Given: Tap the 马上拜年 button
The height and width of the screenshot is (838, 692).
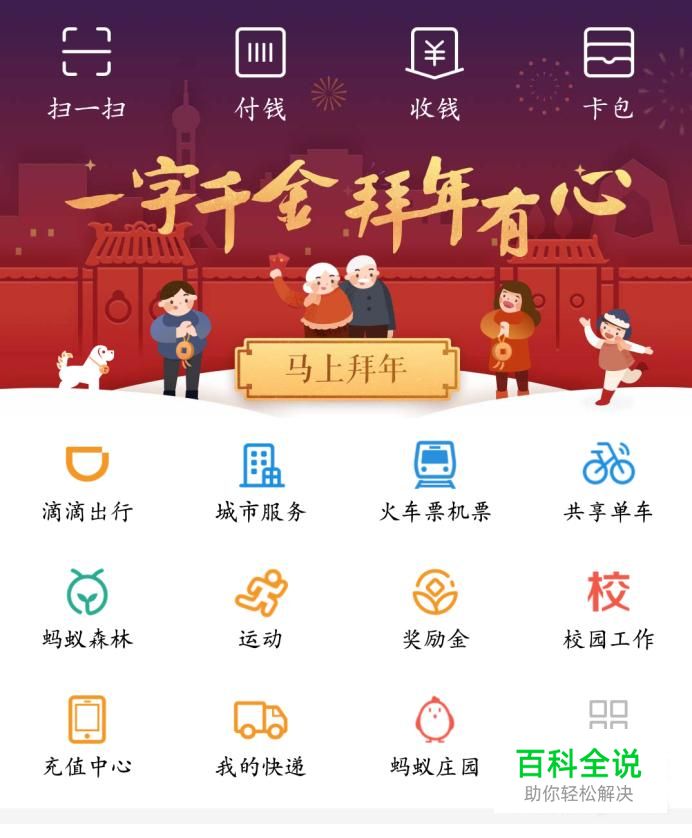Looking at the screenshot, I should [x=346, y=368].
